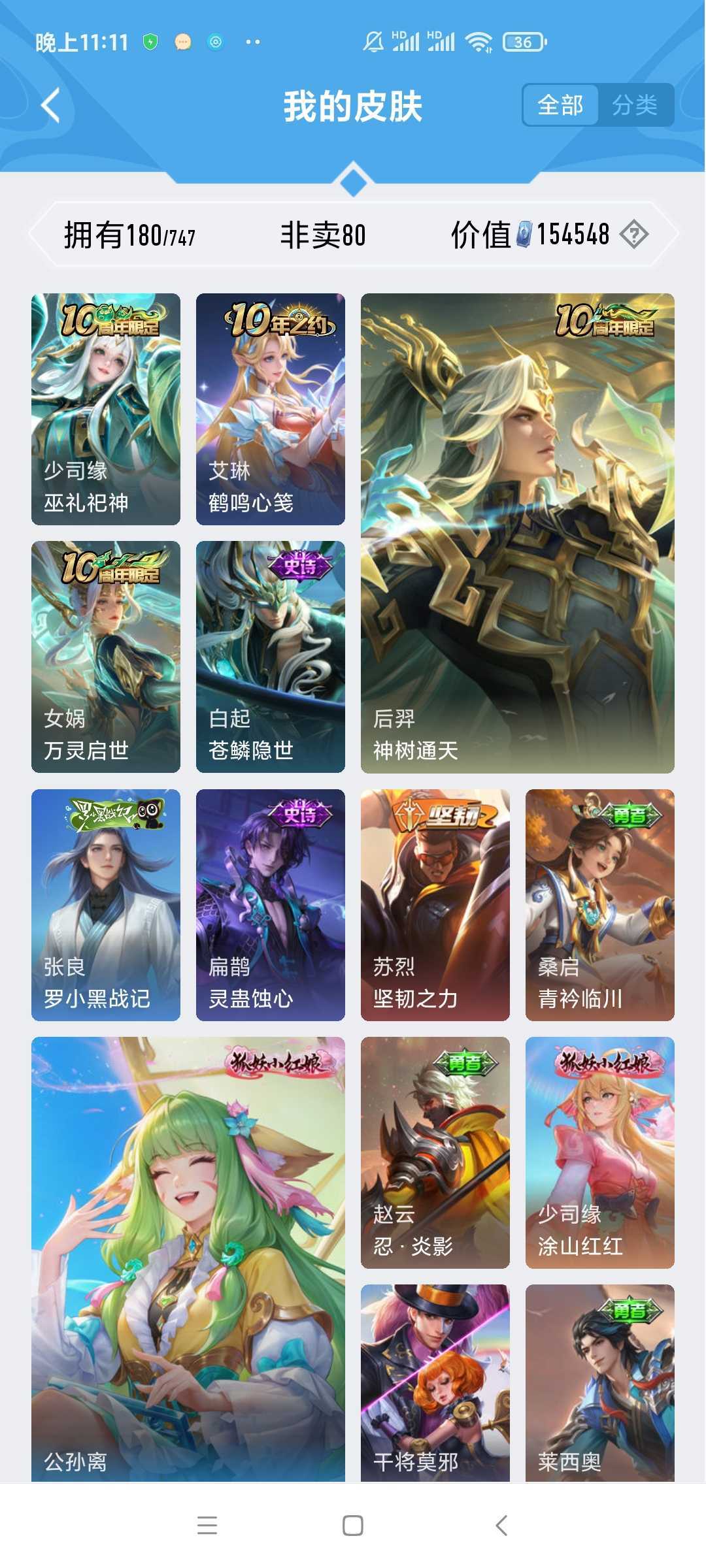View the 少司缘 涂山红红 skin

pos(600,1152)
